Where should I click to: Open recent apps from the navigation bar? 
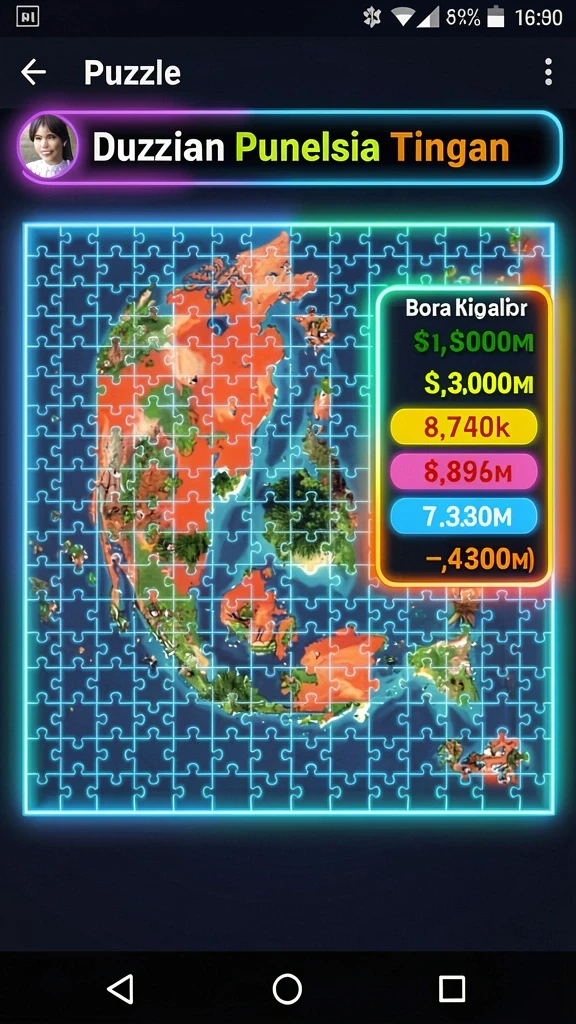[452, 989]
